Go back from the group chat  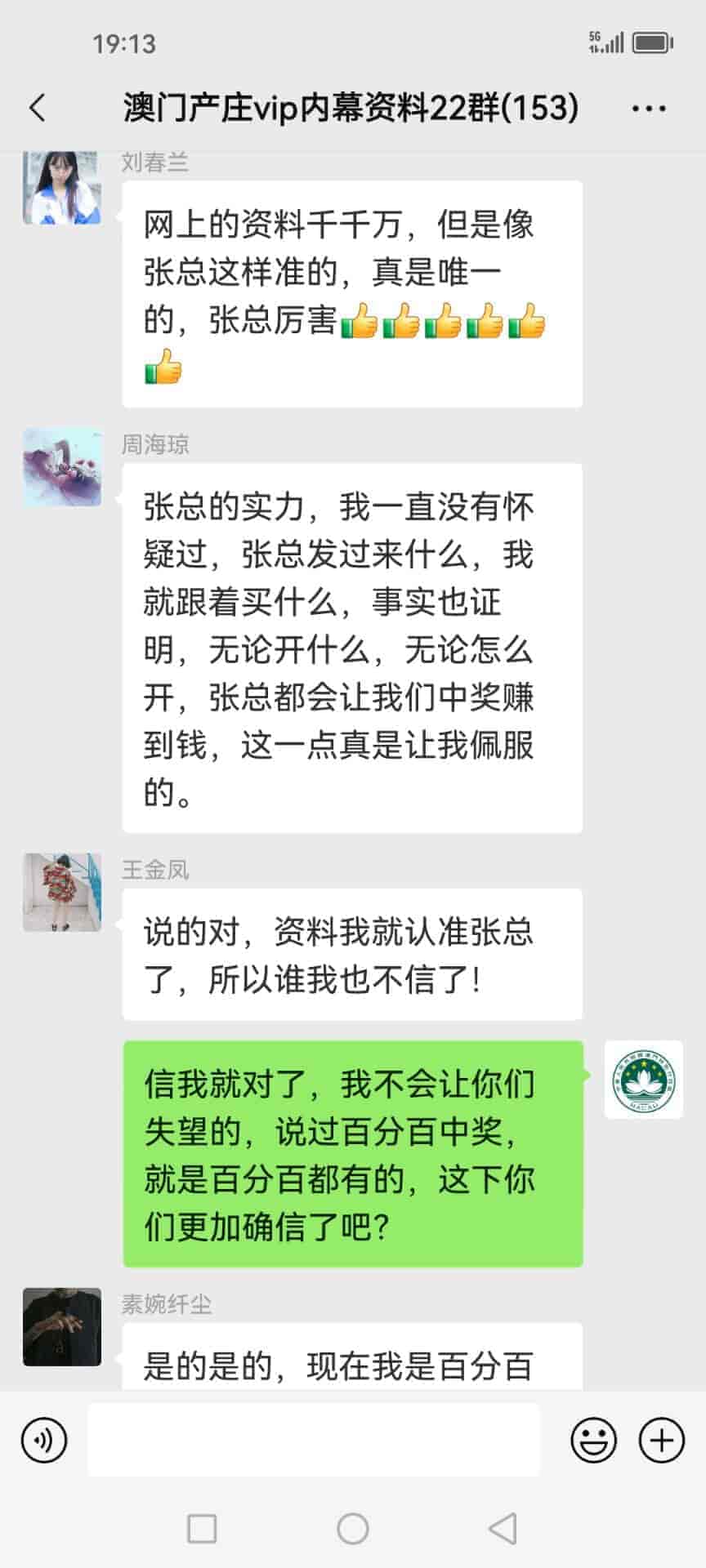point(38,108)
